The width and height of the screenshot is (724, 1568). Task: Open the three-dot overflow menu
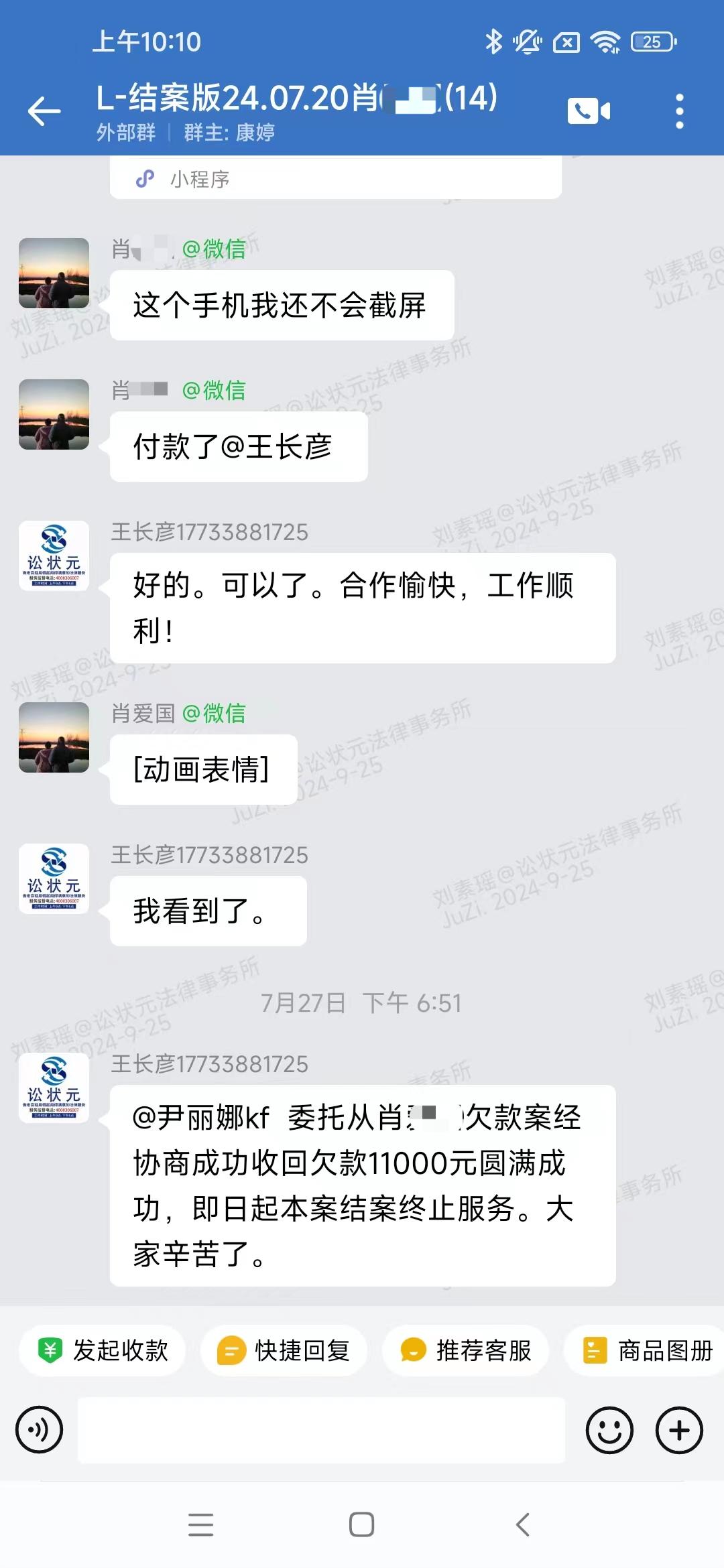tap(679, 111)
